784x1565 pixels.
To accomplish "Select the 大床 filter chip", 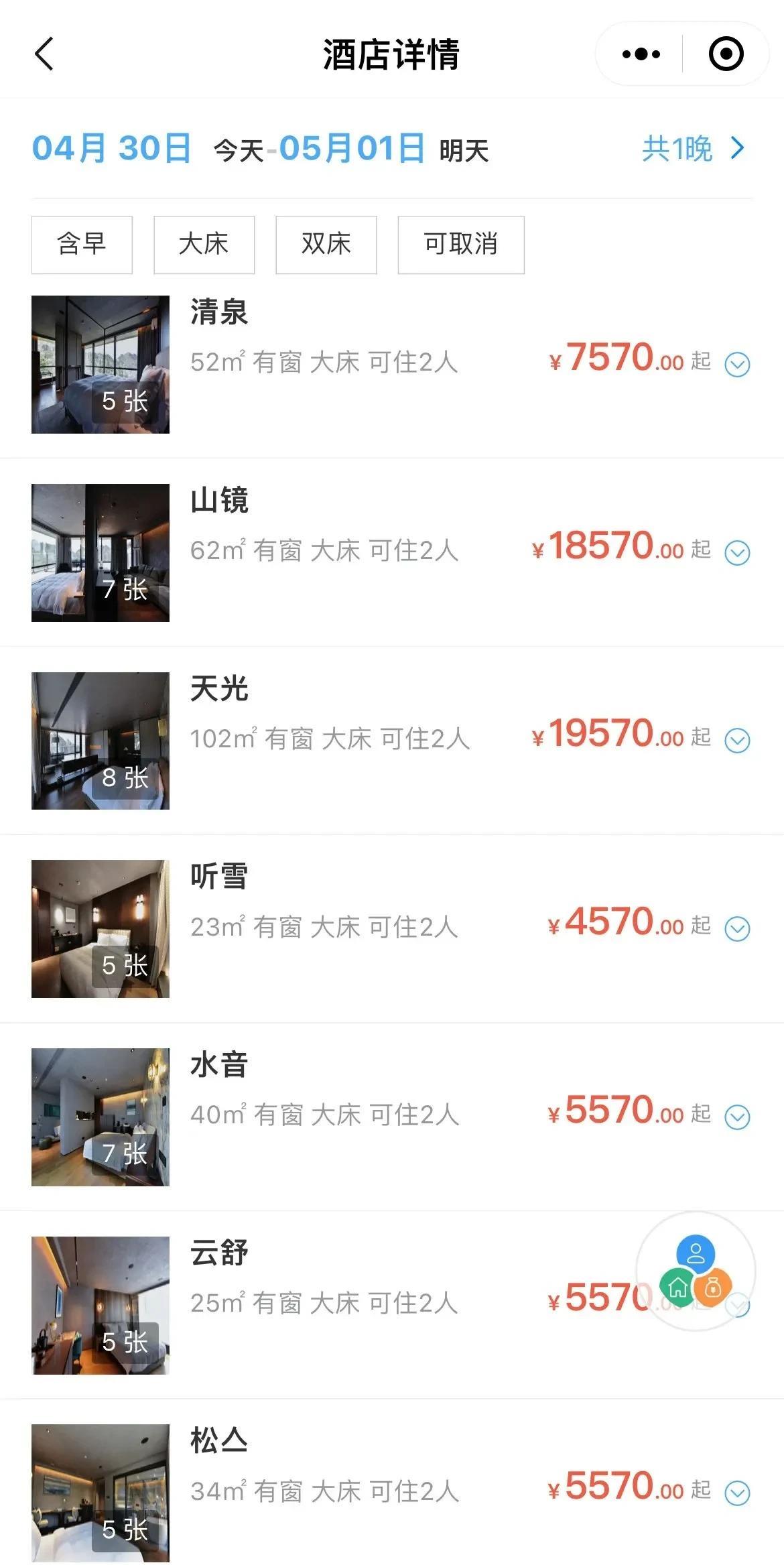I will pyautogui.click(x=204, y=245).
